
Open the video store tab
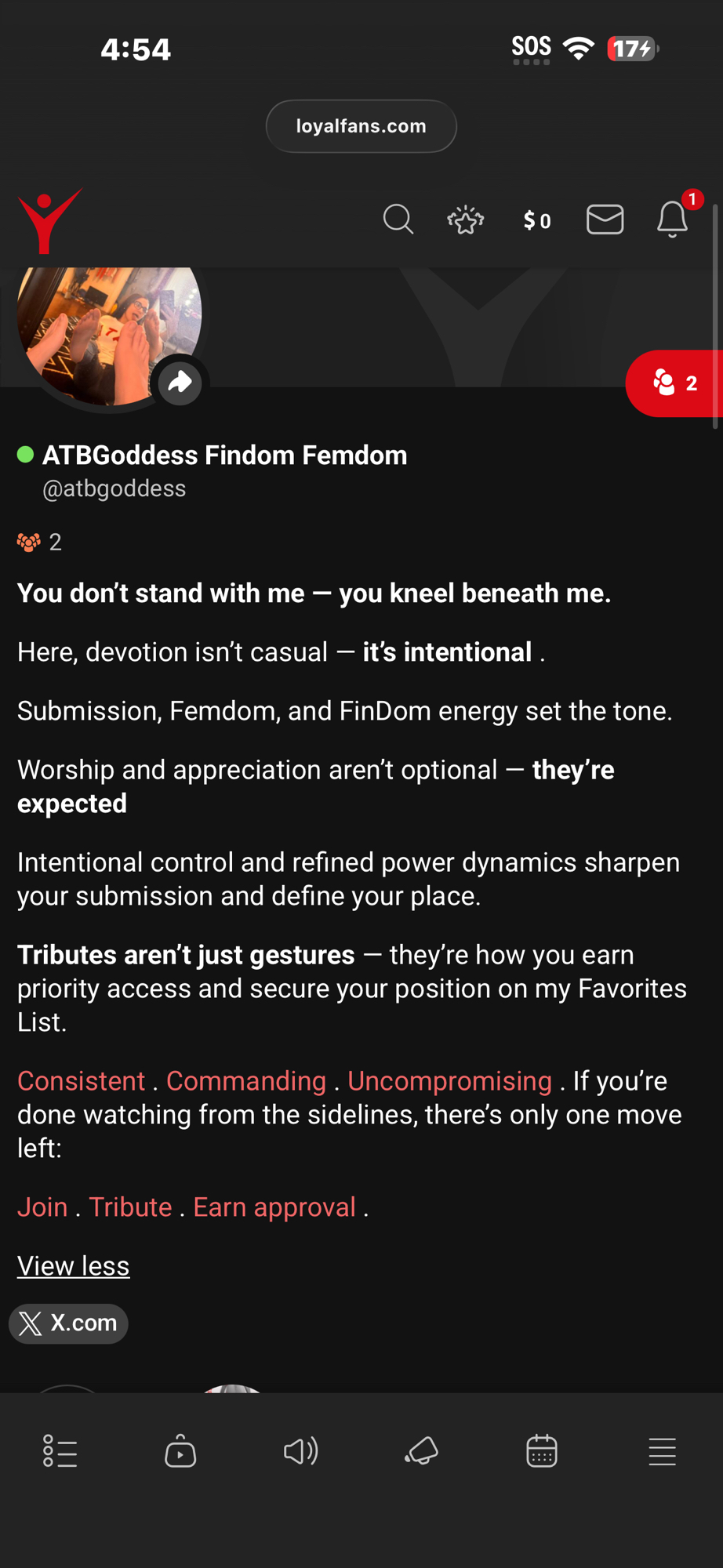[180, 1452]
